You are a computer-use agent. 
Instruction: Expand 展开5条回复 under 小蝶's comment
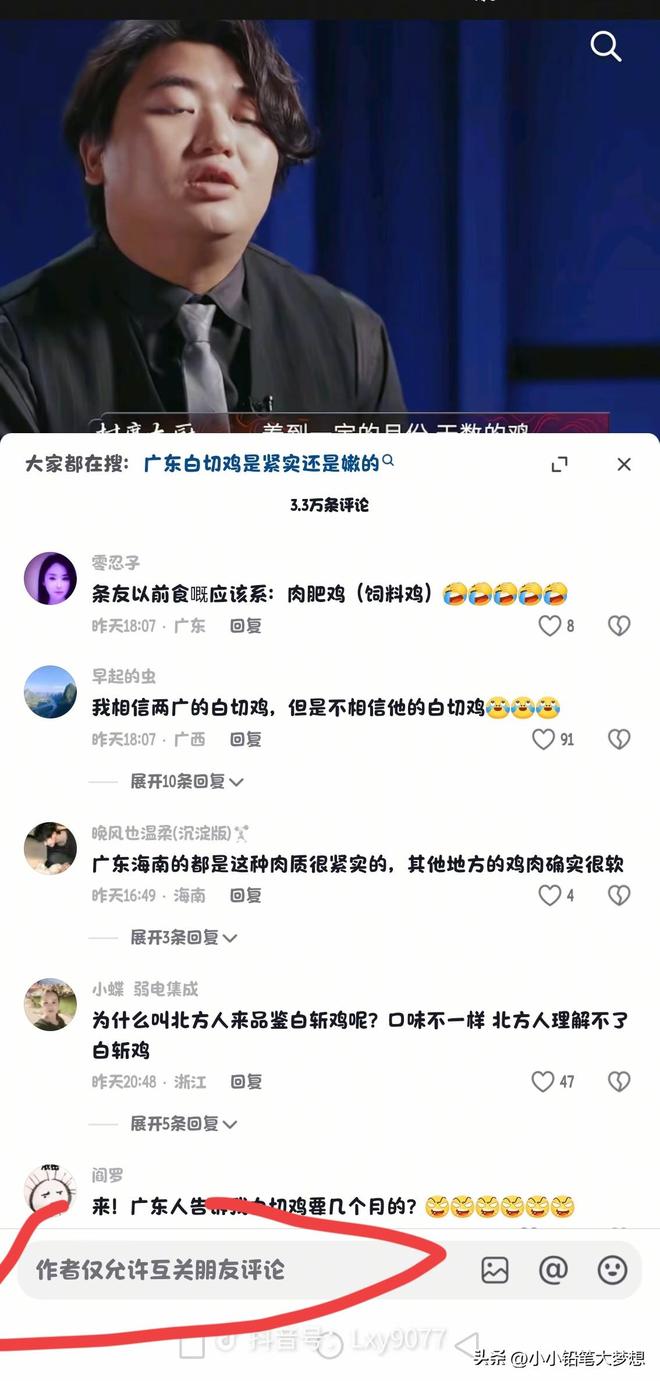point(183,1123)
